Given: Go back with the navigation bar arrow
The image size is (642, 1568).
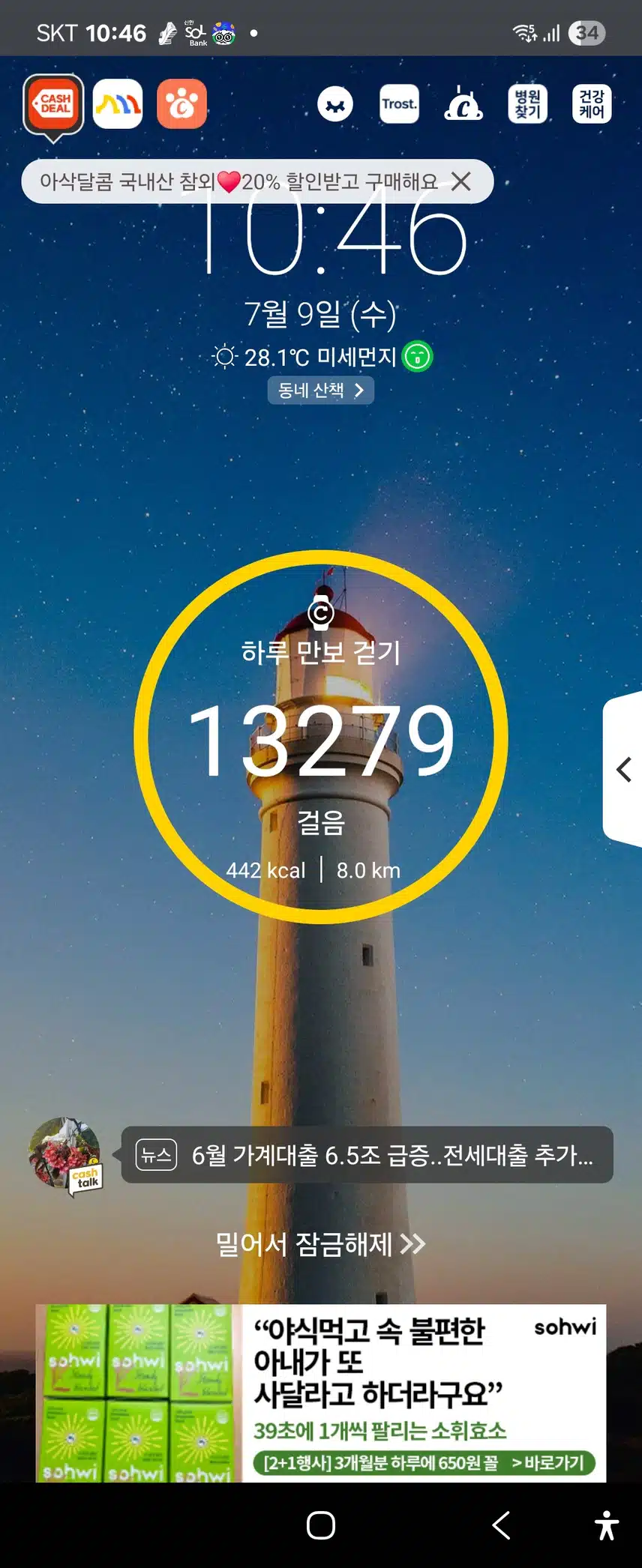Looking at the screenshot, I should (501, 1525).
